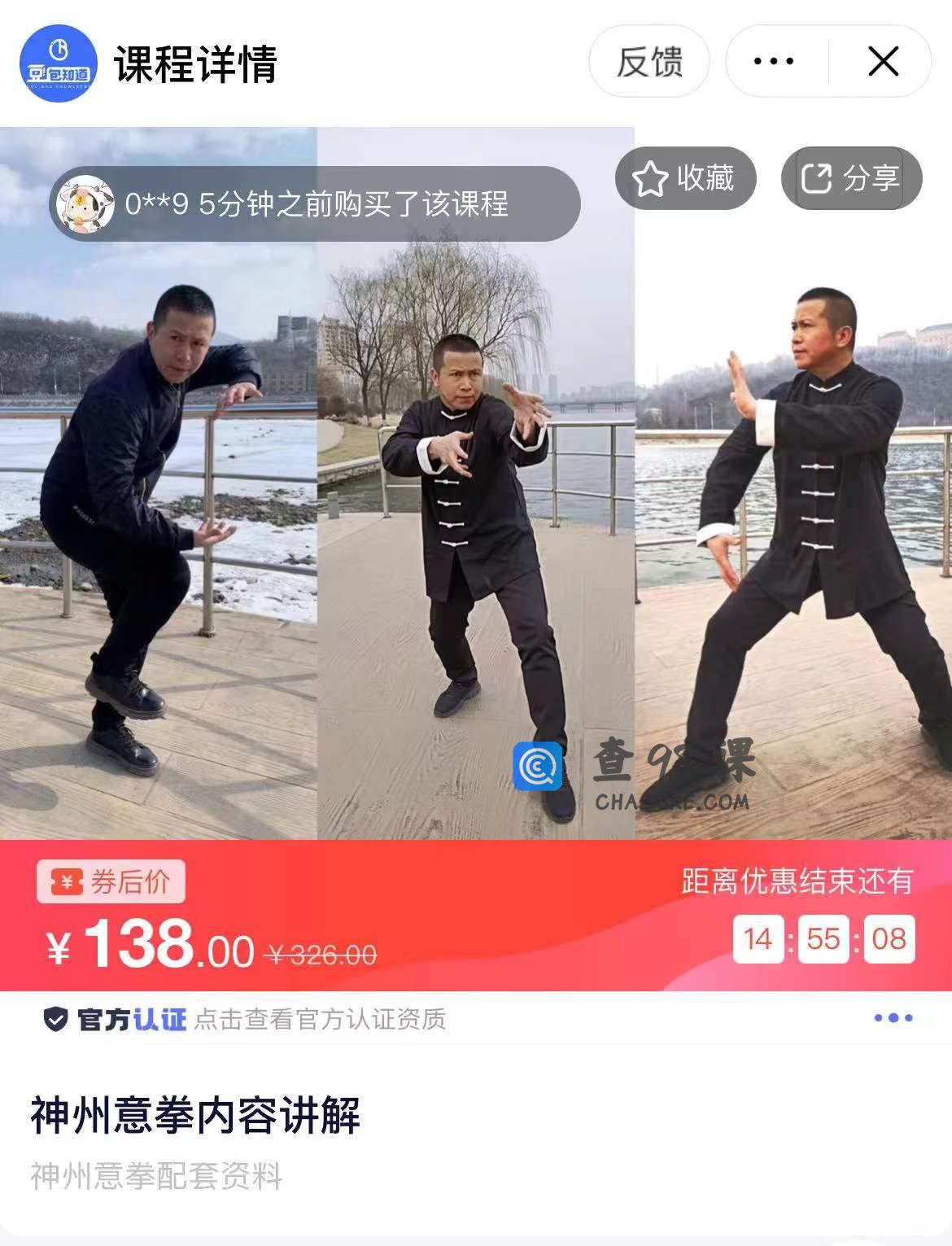Open the dots menu beside 官方认证
This screenshot has width=952, height=1246.
point(893,1018)
